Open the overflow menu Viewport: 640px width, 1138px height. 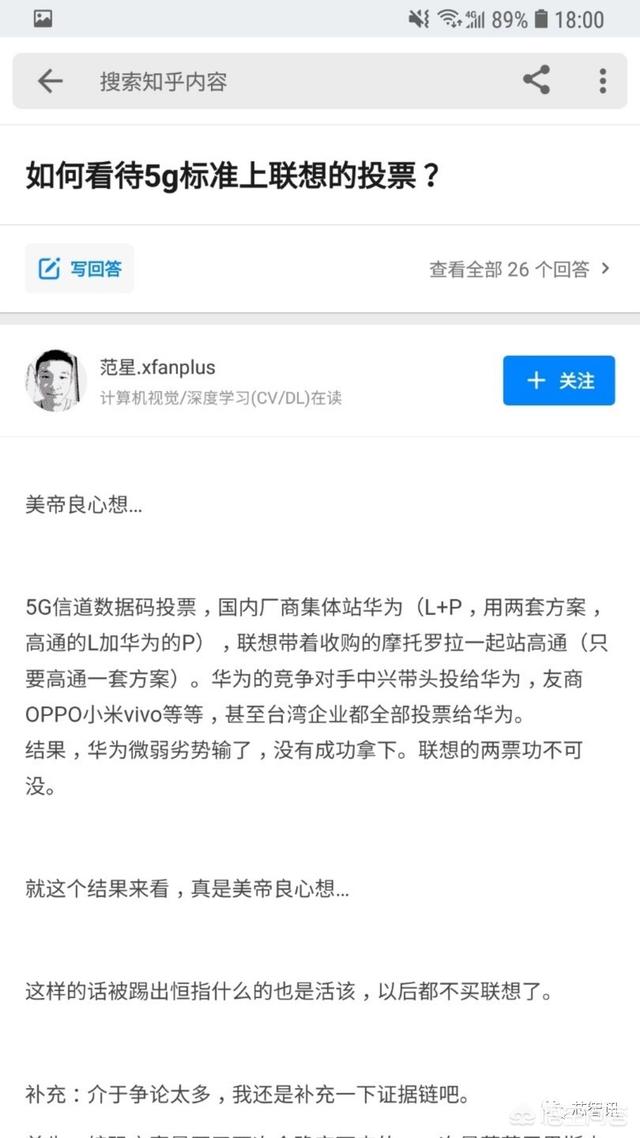pos(602,81)
